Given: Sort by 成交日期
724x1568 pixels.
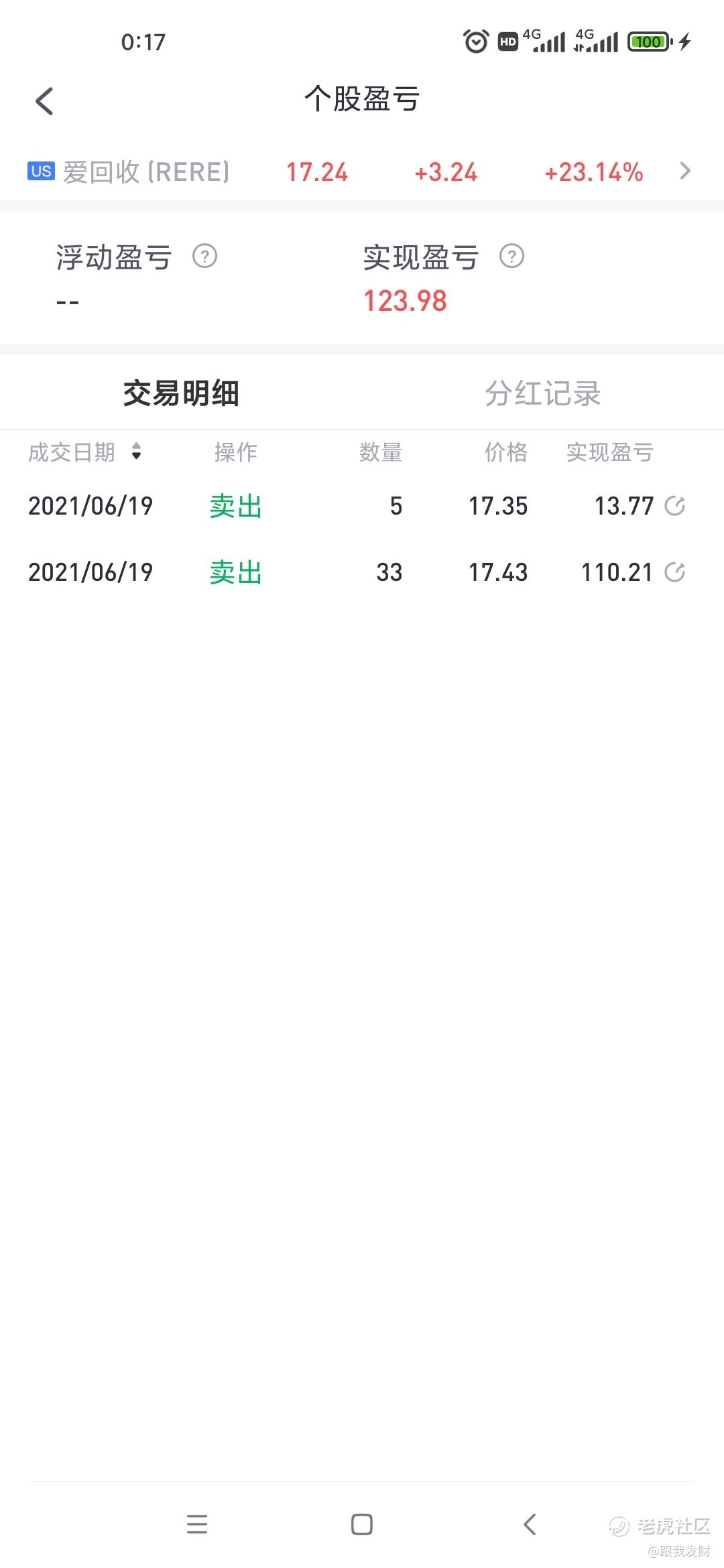Looking at the screenshot, I should (85, 452).
